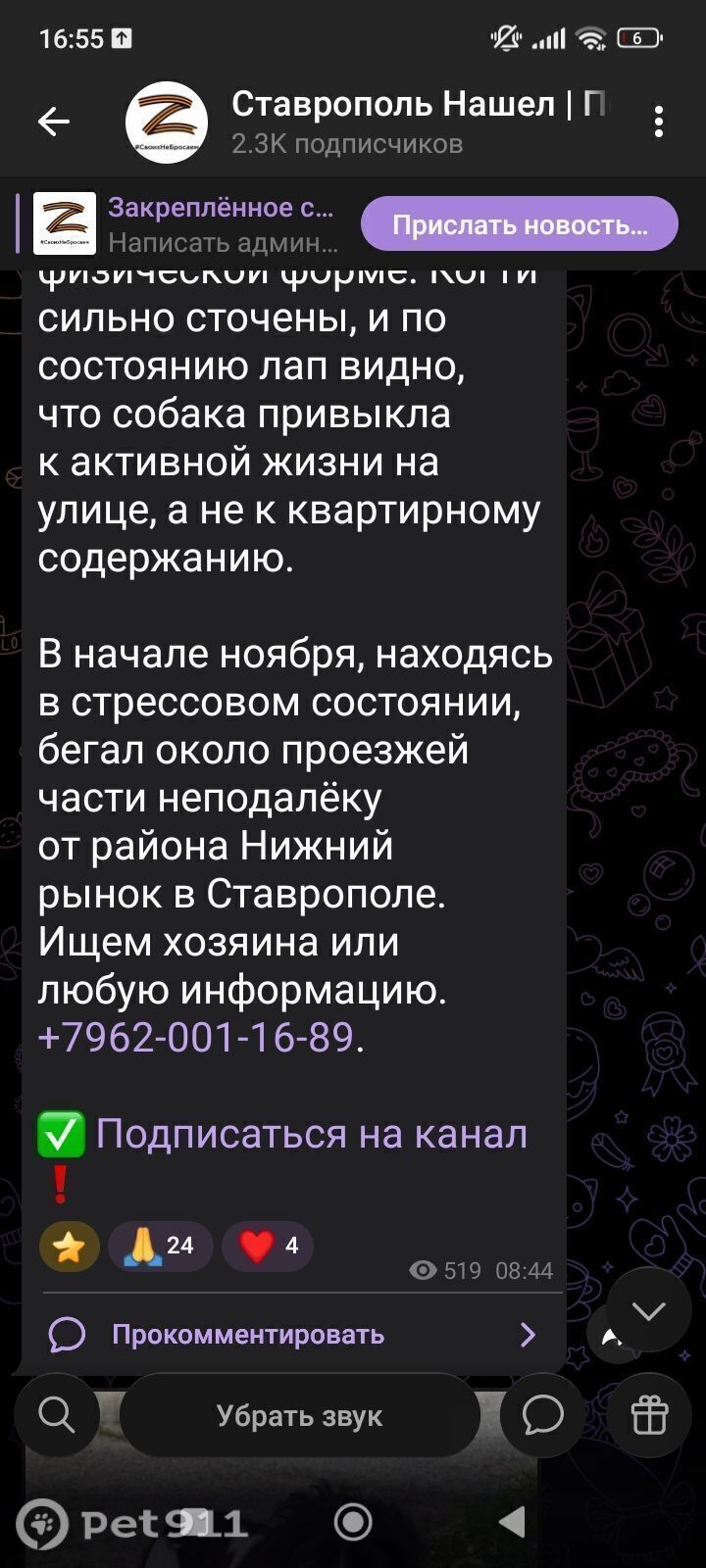This screenshot has width=706, height=1568.
Task: Search within the channel
Action: (x=57, y=1415)
